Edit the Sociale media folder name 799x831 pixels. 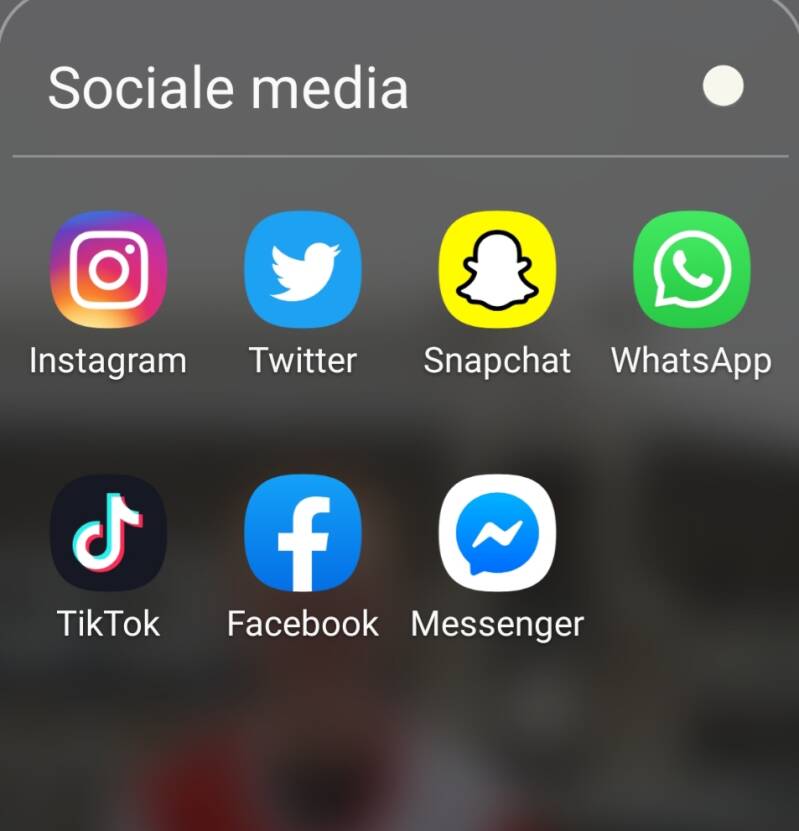pyautogui.click(x=228, y=88)
